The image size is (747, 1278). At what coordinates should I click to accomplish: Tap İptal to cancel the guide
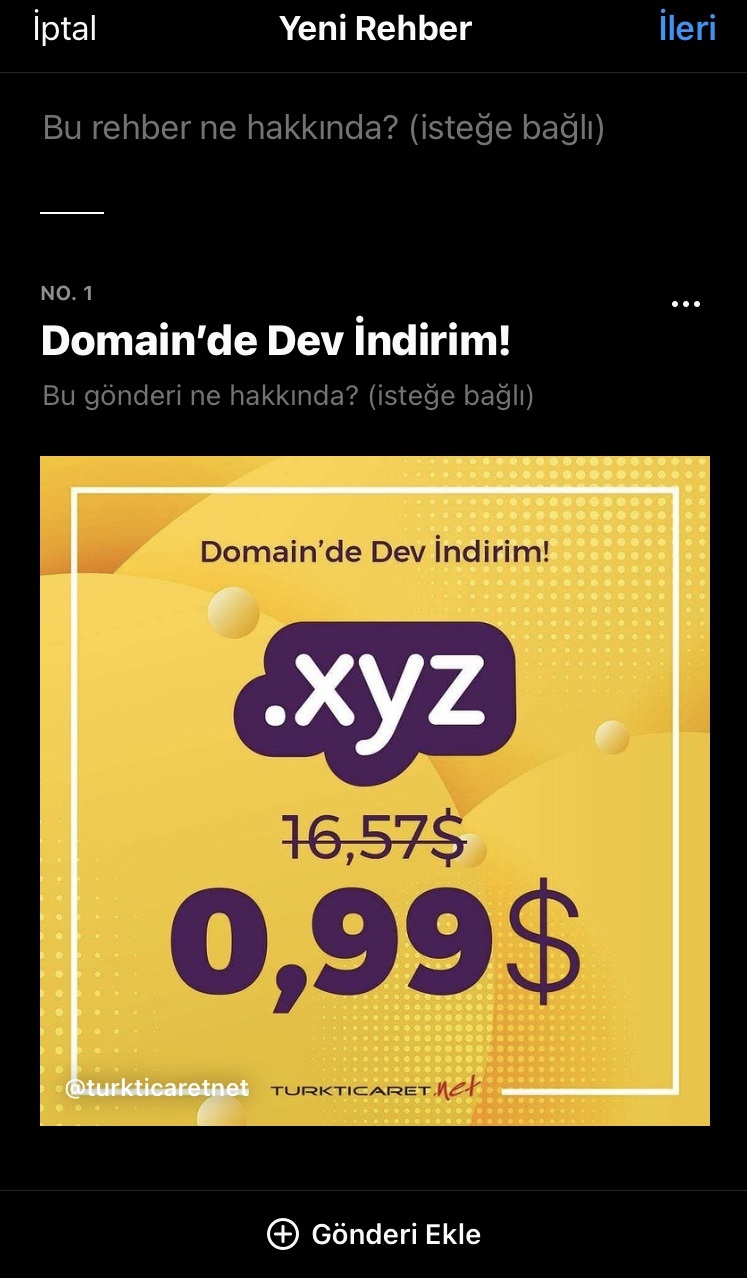[64, 29]
